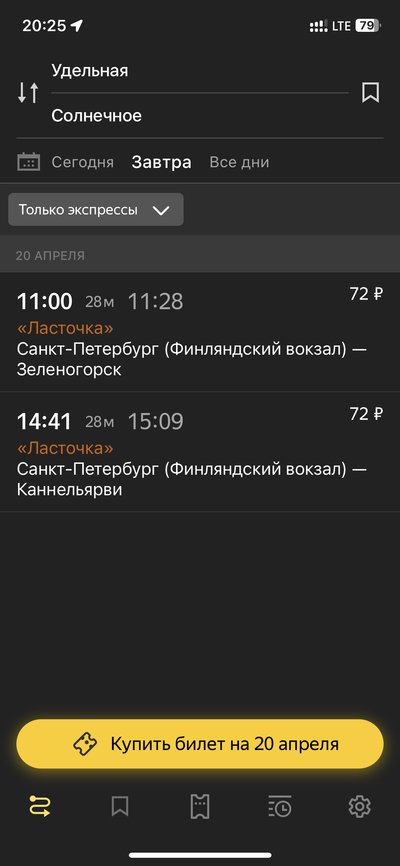Show schedule for Все дни
This screenshot has width=400, height=866.
239,162
